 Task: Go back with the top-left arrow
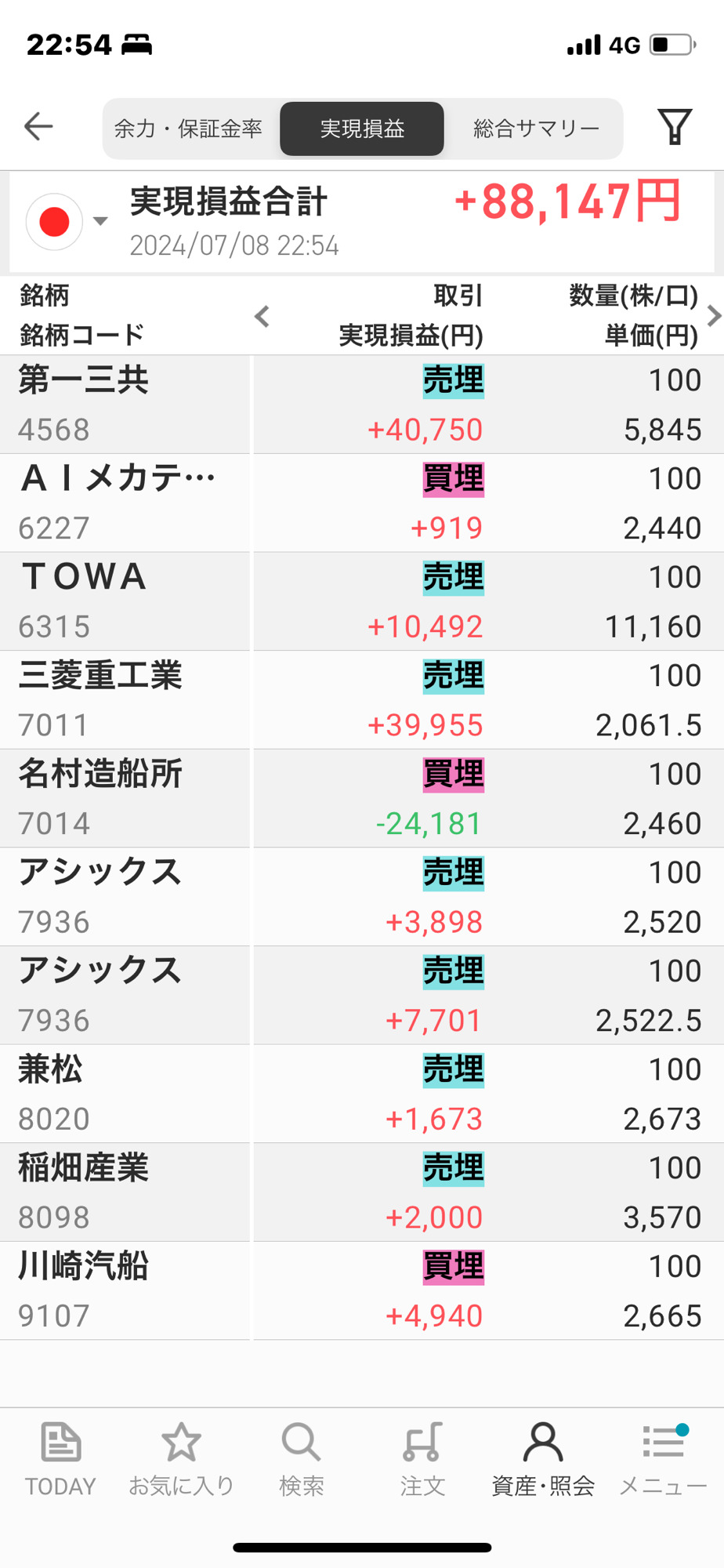pyautogui.click(x=38, y=126)
